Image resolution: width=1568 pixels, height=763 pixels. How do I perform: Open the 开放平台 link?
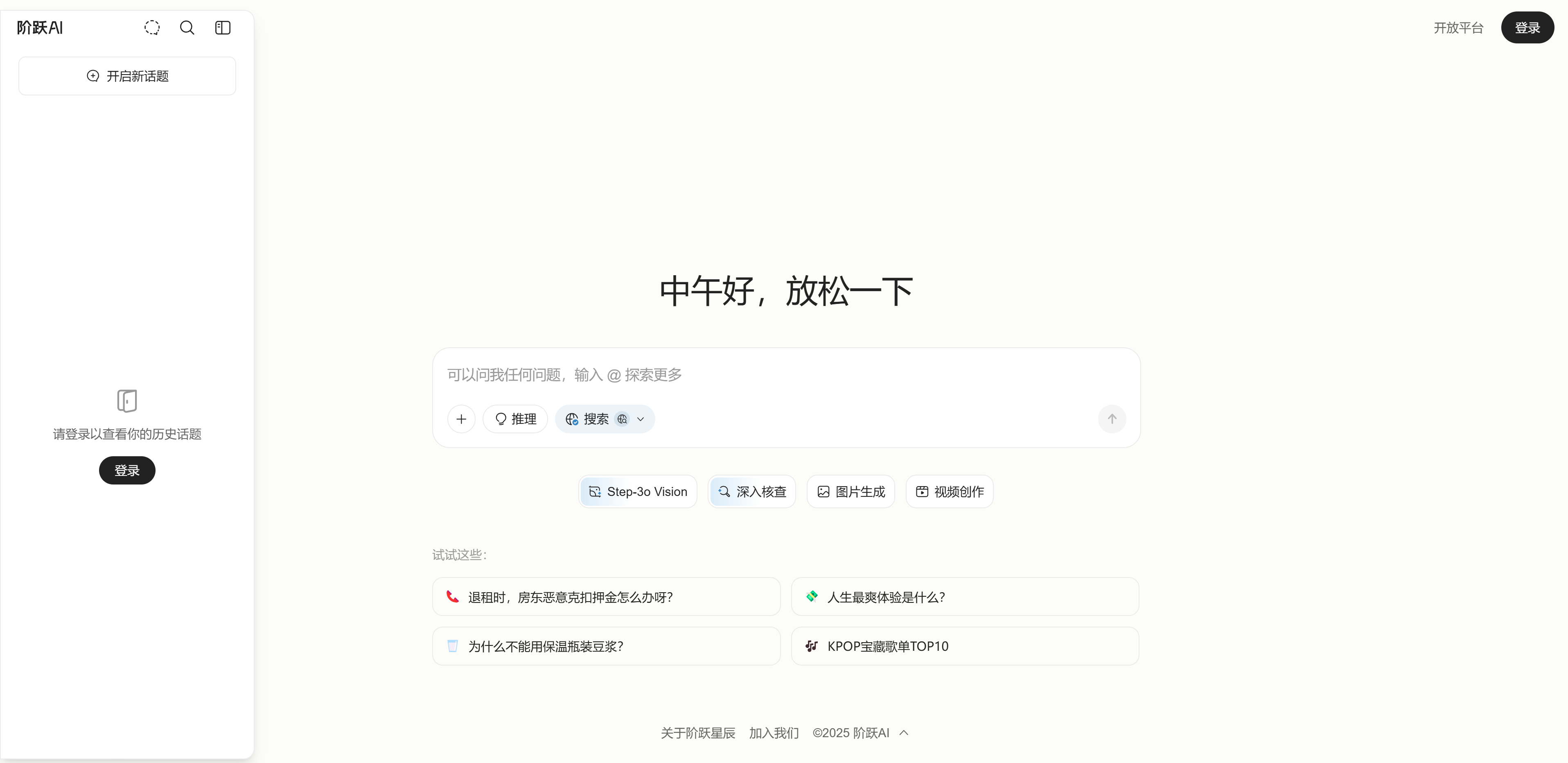coord(1458,27)
